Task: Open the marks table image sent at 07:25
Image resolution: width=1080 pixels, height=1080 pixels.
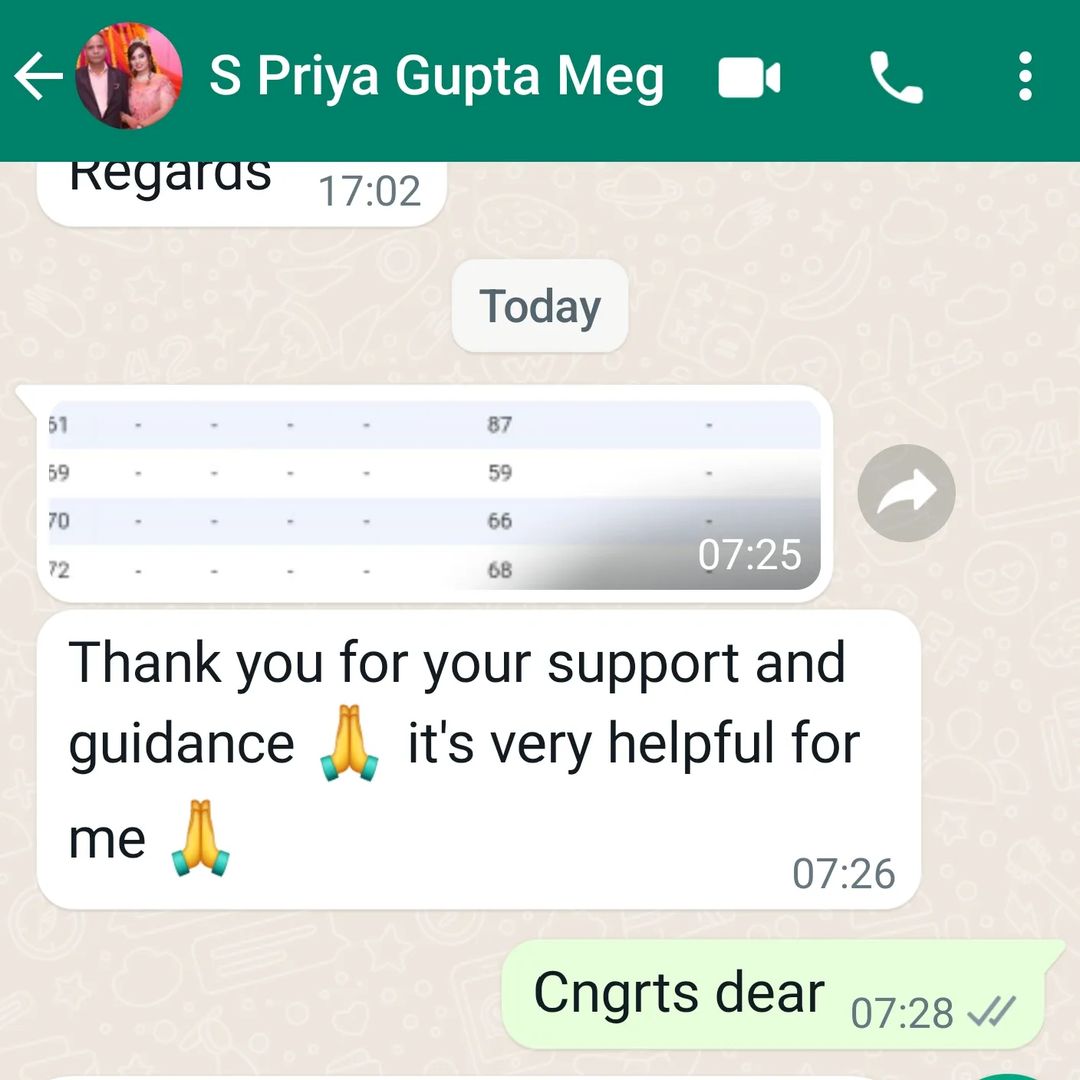Action: 435,495
